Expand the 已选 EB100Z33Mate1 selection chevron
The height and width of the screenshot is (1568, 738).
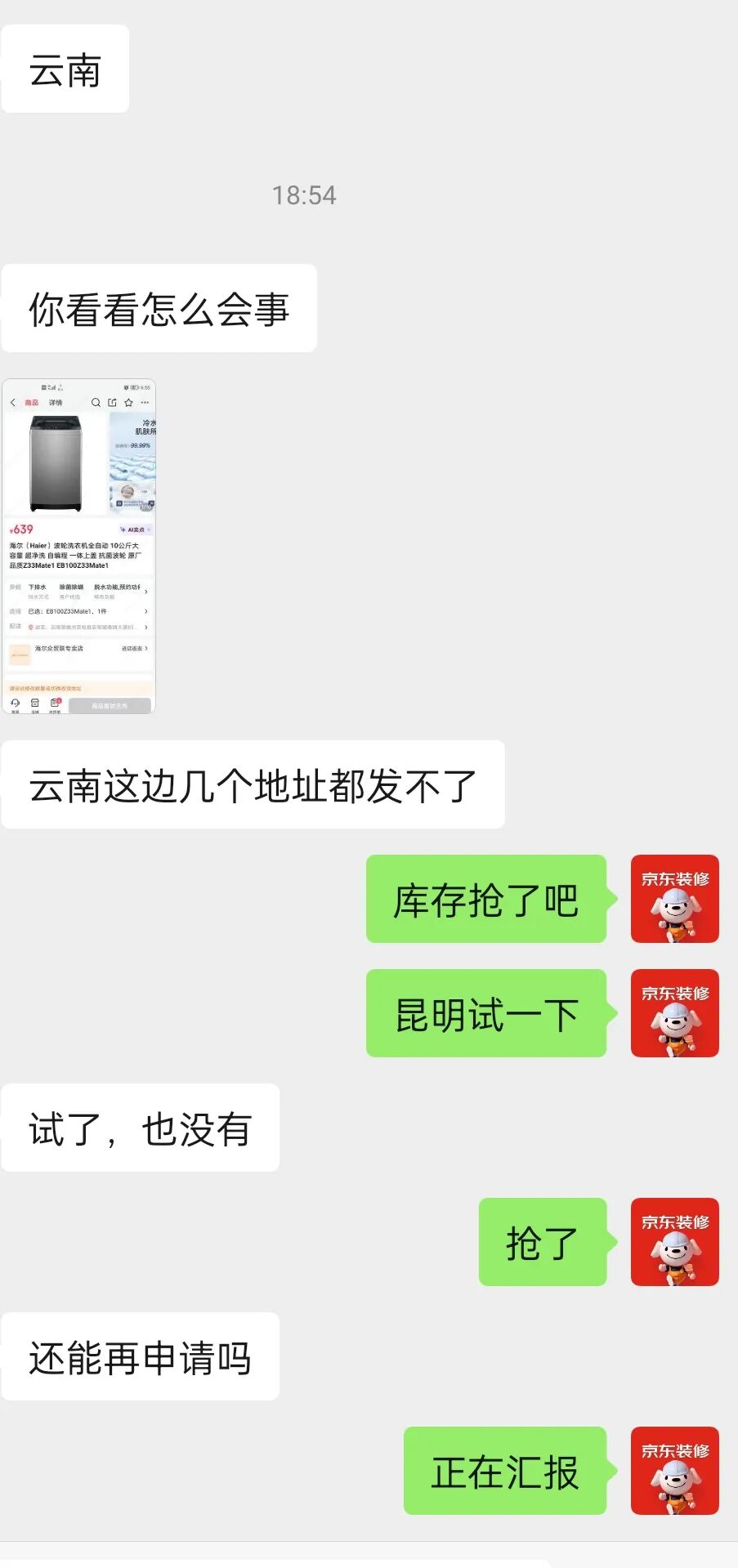tap(145, 611)
